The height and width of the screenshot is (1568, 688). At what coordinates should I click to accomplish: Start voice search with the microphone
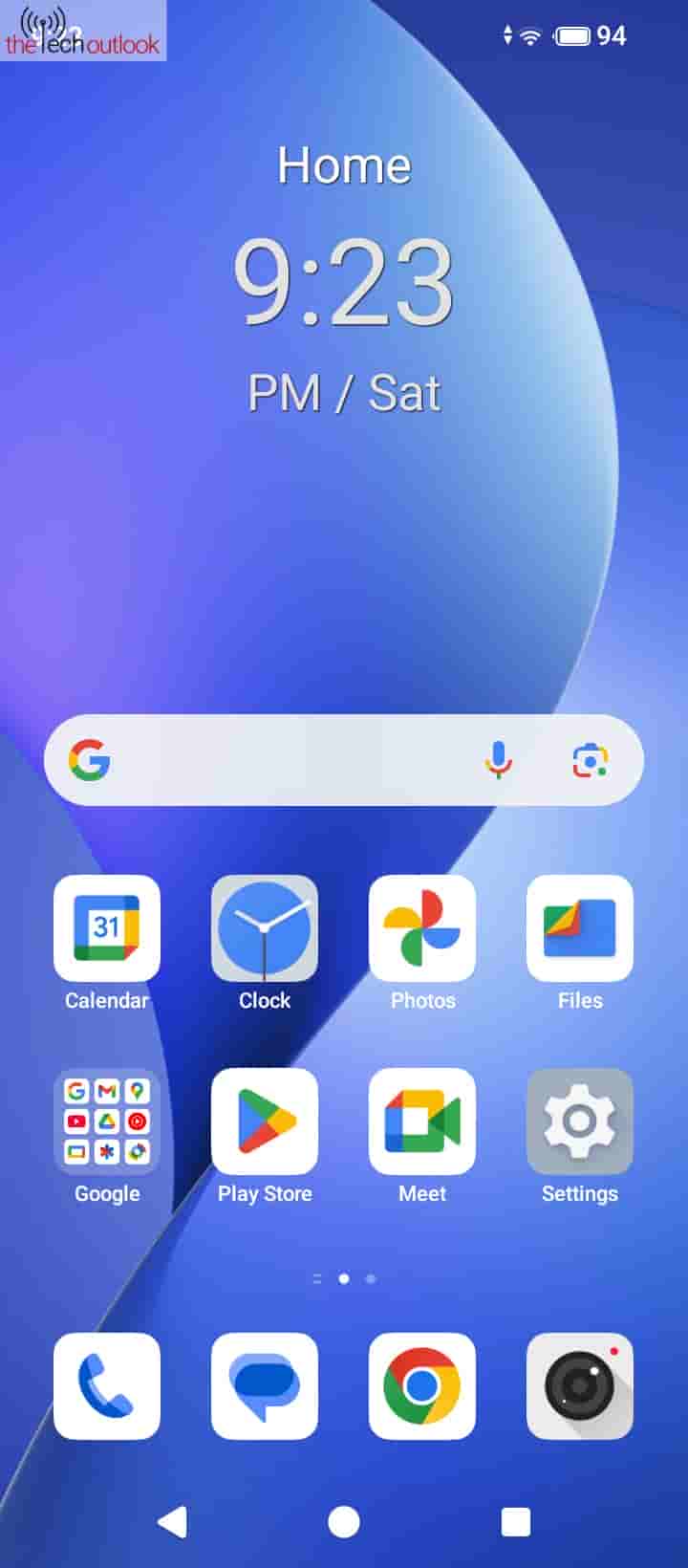pyautogui.click(x=498, y=760)
